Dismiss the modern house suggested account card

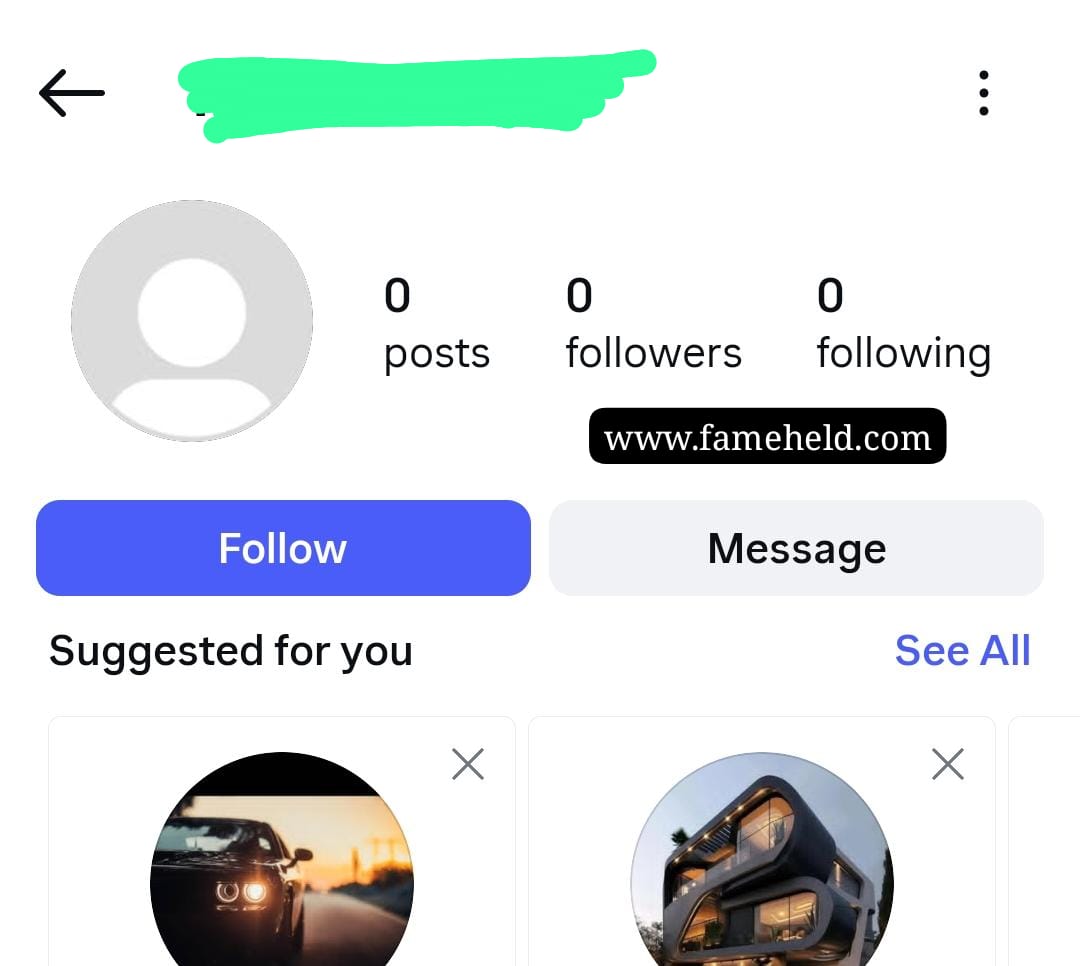click(x=947, y=764)
